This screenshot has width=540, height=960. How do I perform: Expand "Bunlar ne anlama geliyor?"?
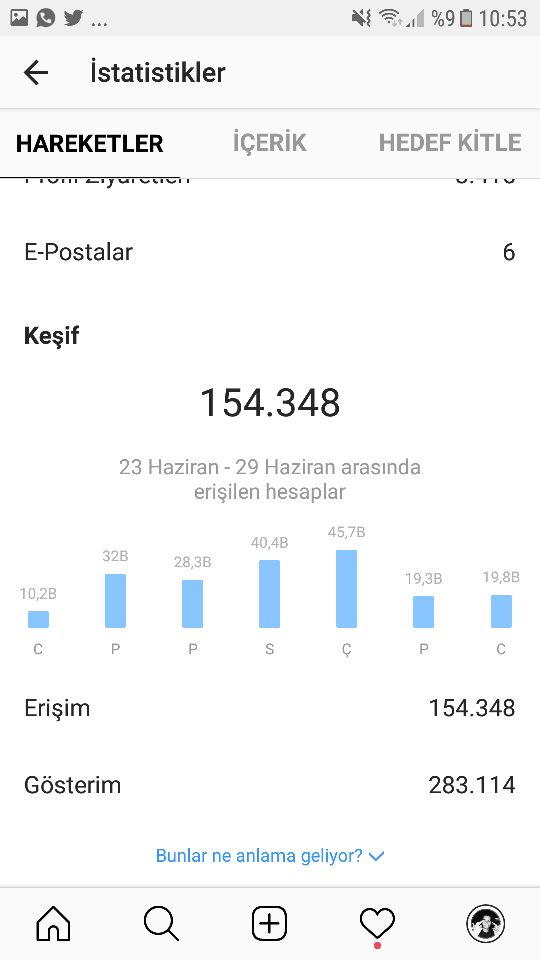[x=270, y=855]
